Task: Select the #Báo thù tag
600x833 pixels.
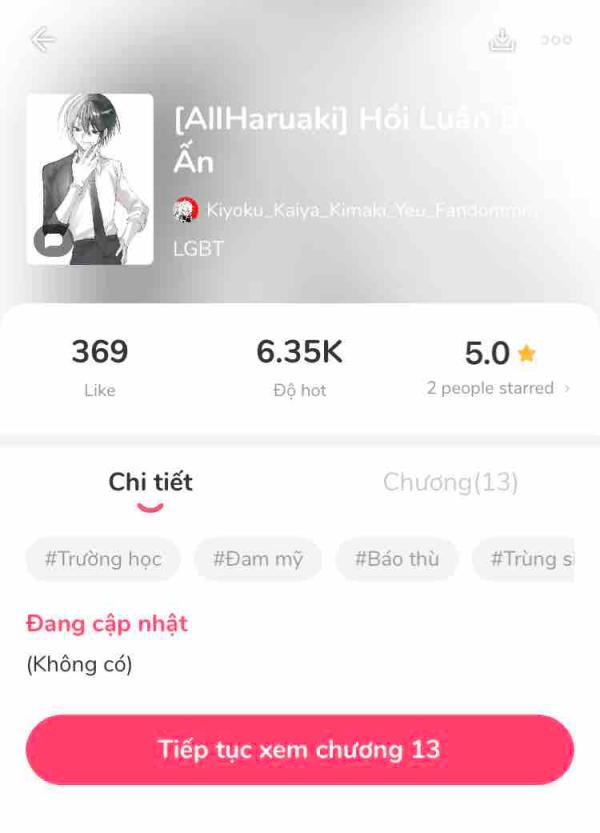Action: pos(397,559)
